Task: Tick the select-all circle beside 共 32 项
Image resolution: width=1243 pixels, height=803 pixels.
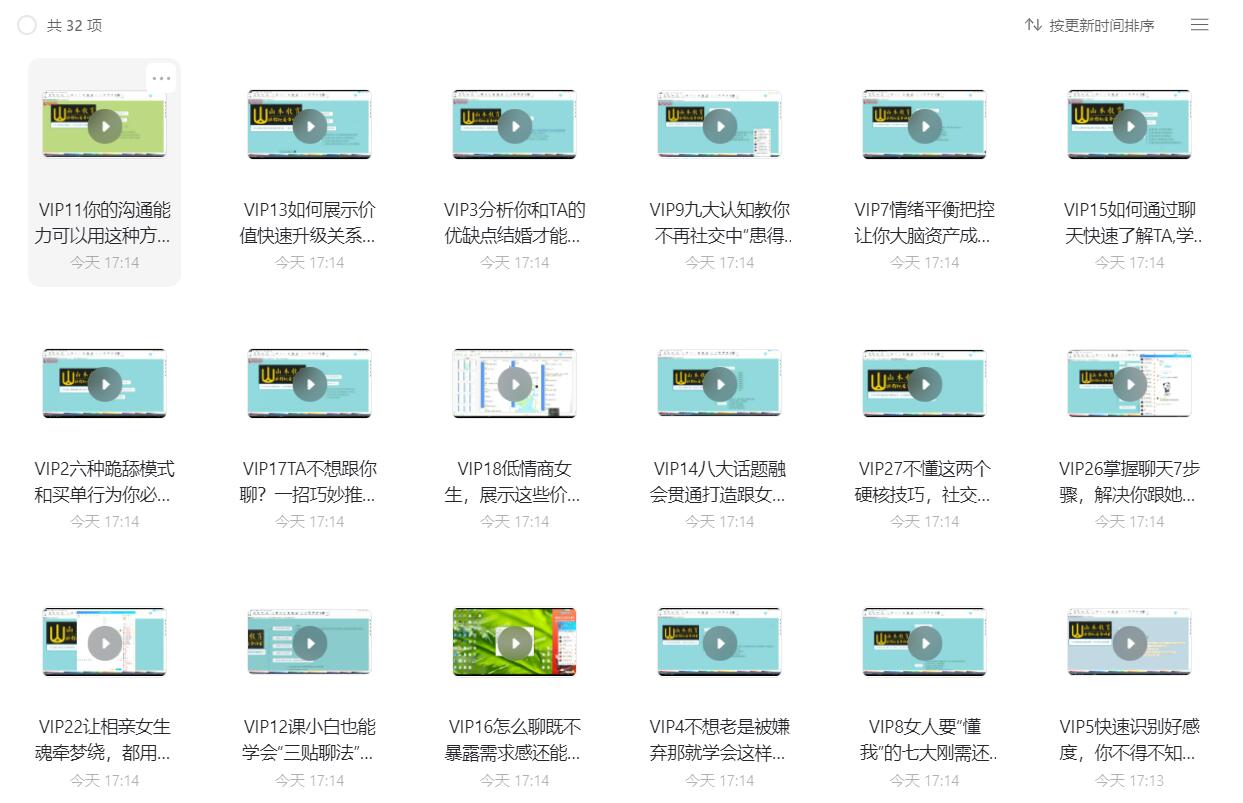Action: coord(27,25)
